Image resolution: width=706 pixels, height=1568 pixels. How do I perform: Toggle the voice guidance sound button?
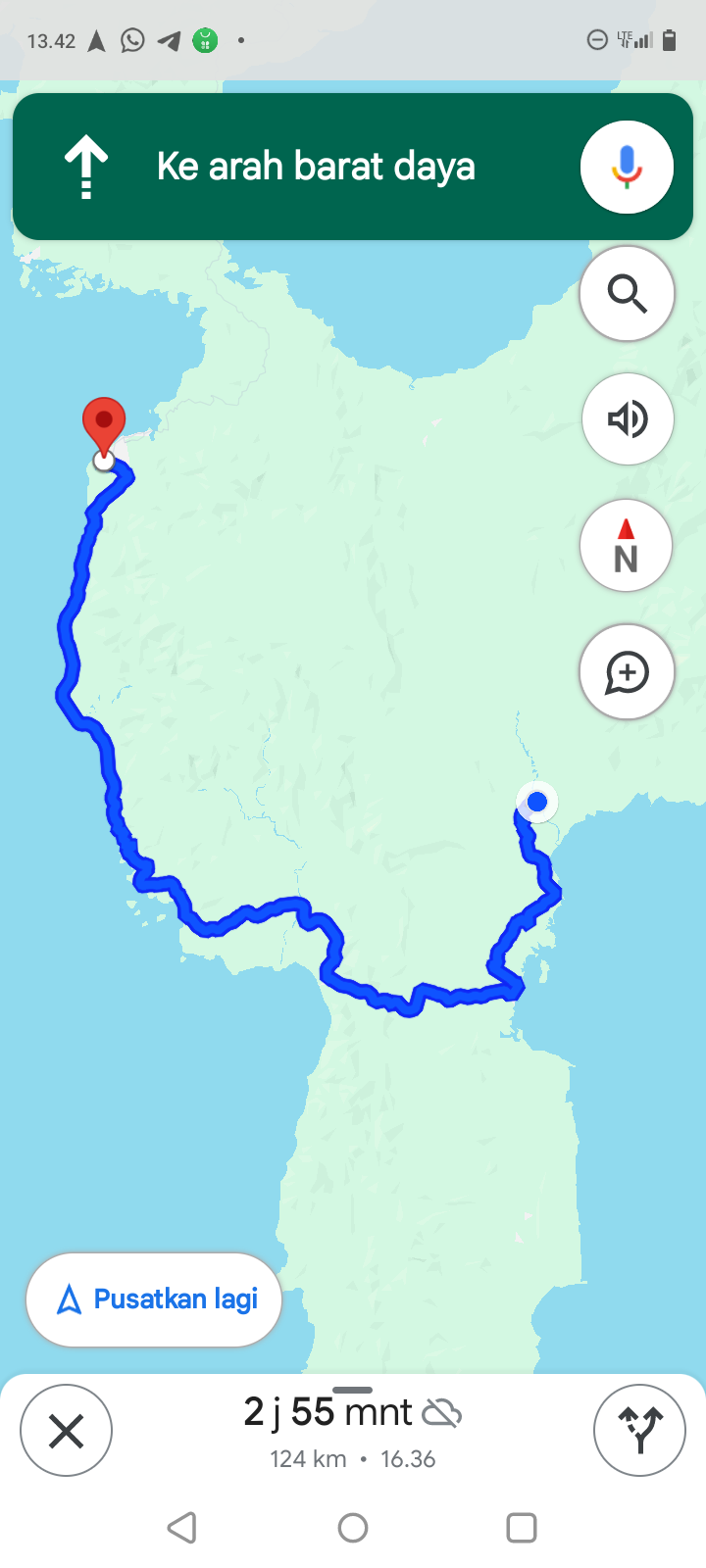coord(627,419)
